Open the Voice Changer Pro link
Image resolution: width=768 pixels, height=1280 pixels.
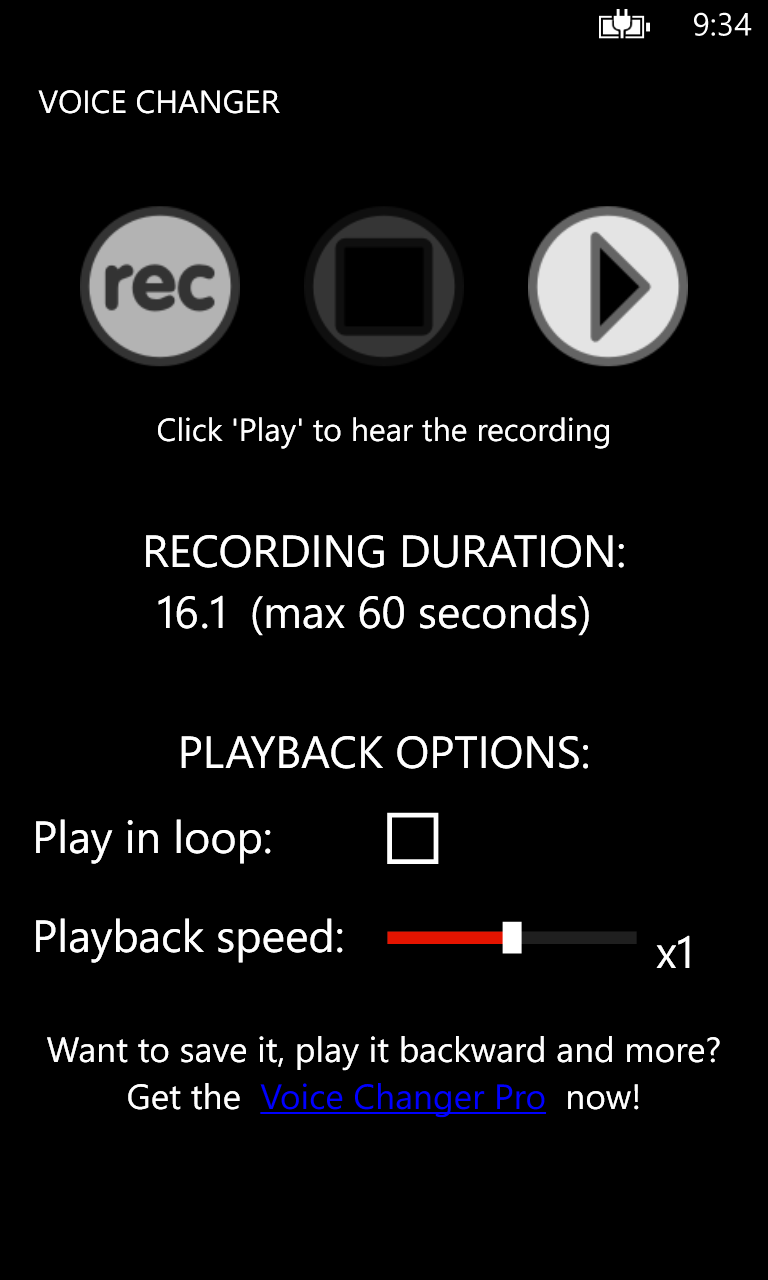click(x=403, y=1098)
